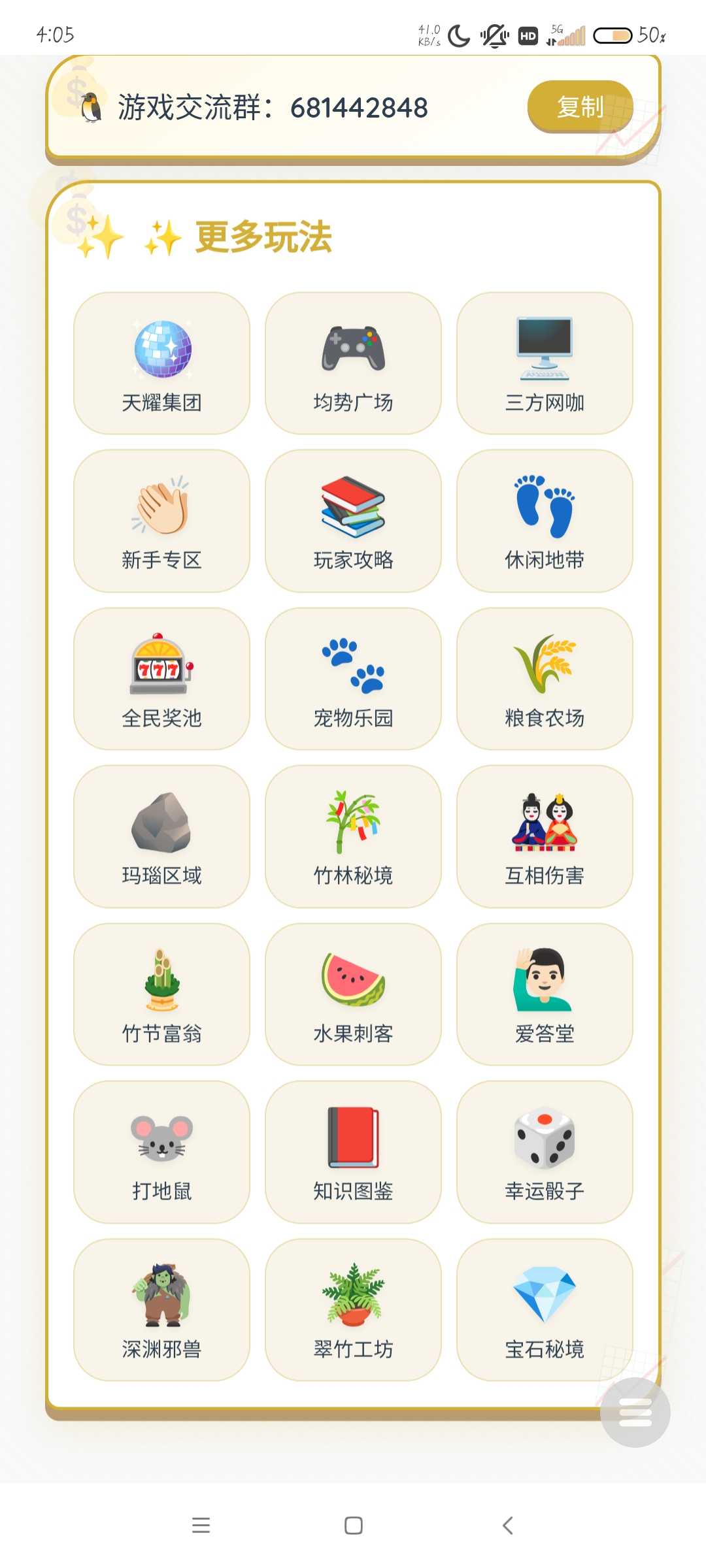Open 爱答堂
The width and height of the screenshot is (706, 1568).
545,994
